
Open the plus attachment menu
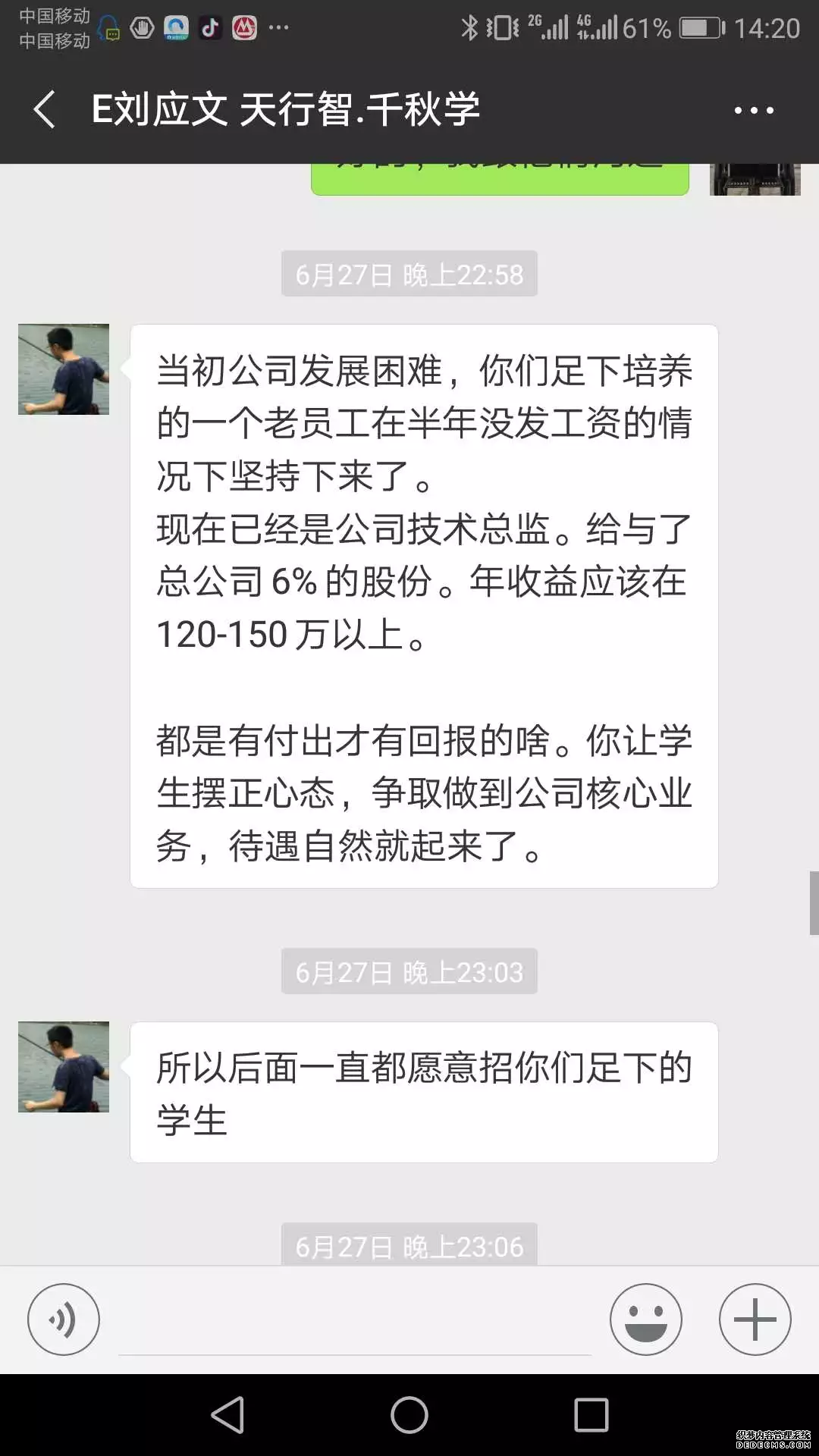click(x=755, y=1319)
